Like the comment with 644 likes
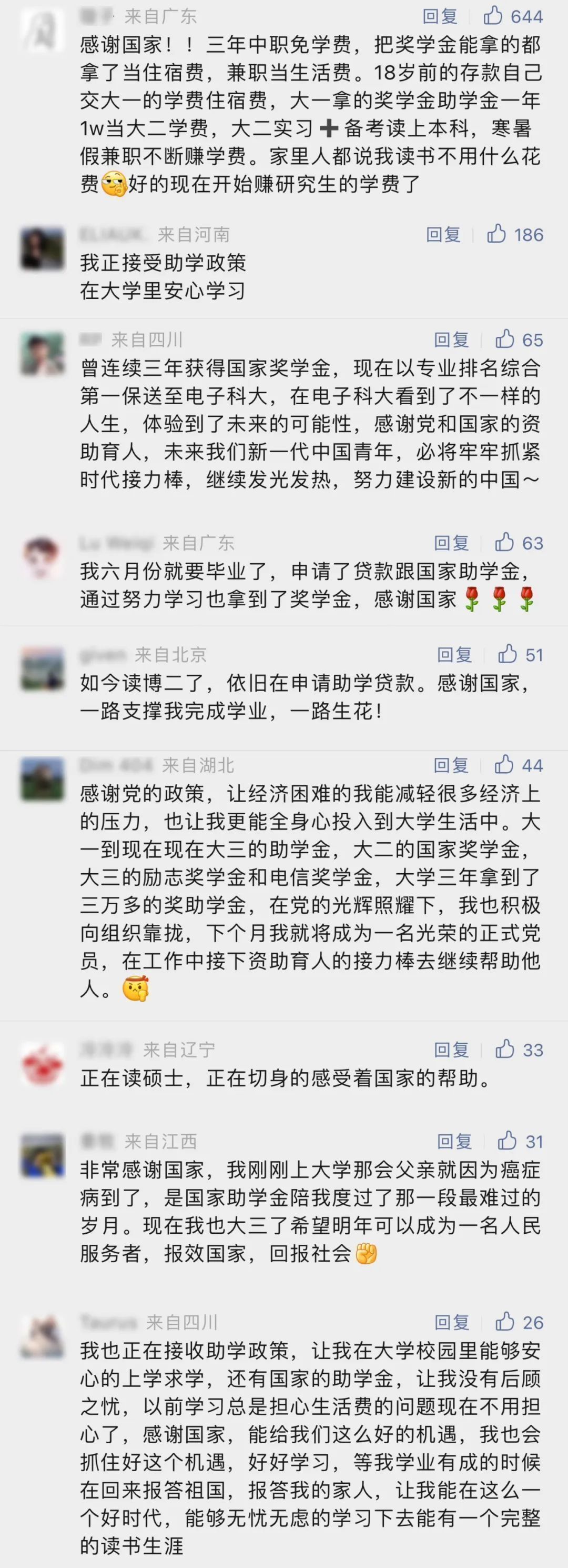Viewport: 568px width, 1568px height. point(493,16)
